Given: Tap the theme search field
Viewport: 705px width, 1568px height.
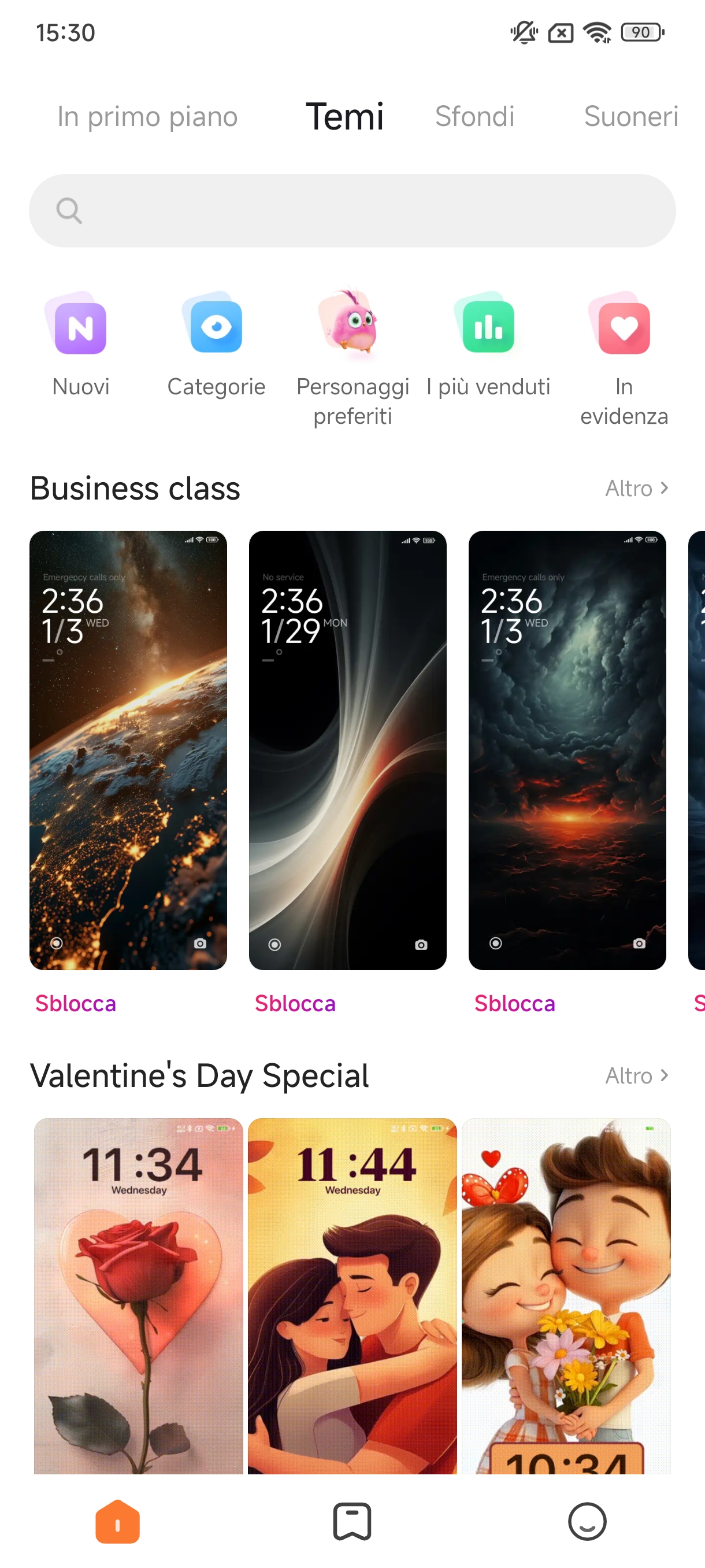Looking at the screenshot, I should coord(352,210).
